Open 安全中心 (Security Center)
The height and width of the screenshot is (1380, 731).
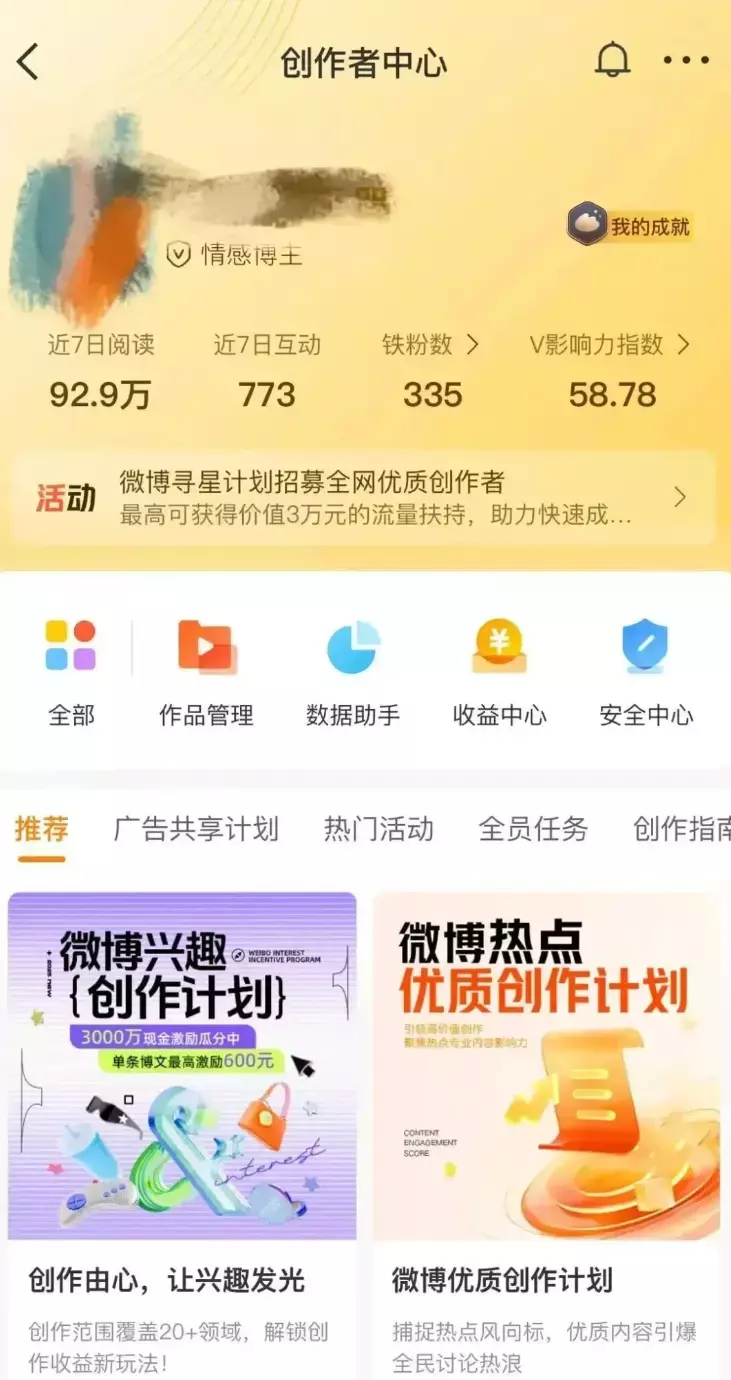[645, 670]
